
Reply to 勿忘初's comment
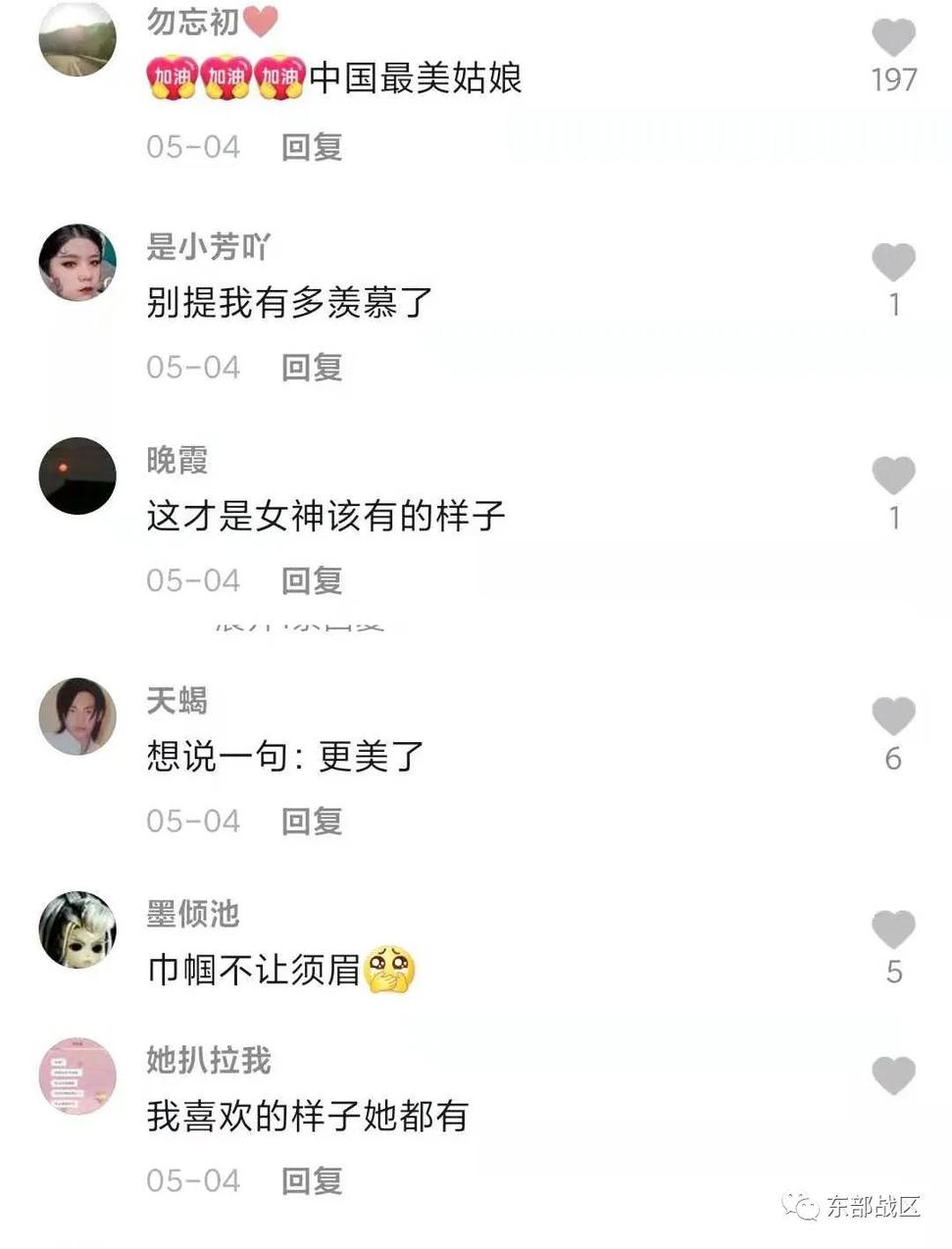312,147
